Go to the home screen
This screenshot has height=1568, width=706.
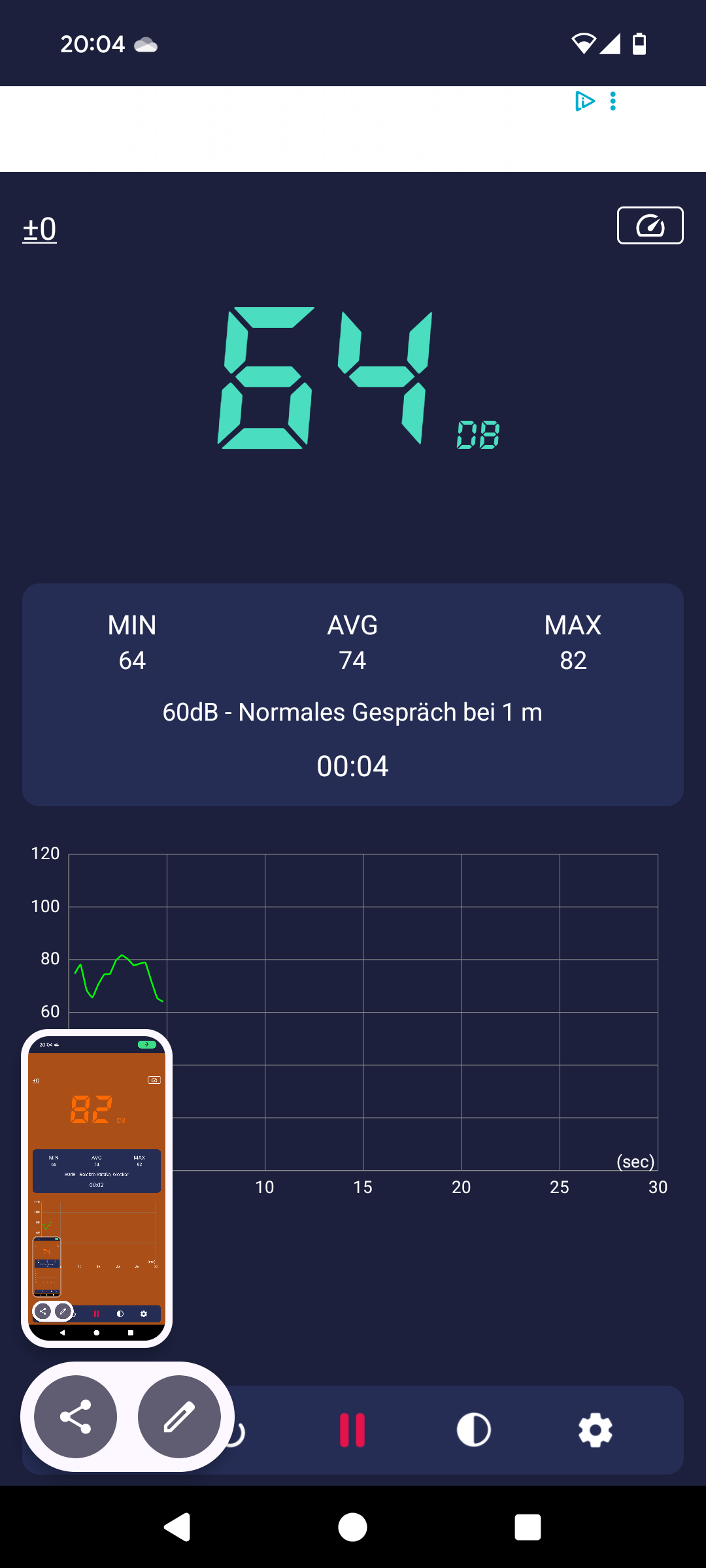pyautogui.click(x=353, y=1527)
